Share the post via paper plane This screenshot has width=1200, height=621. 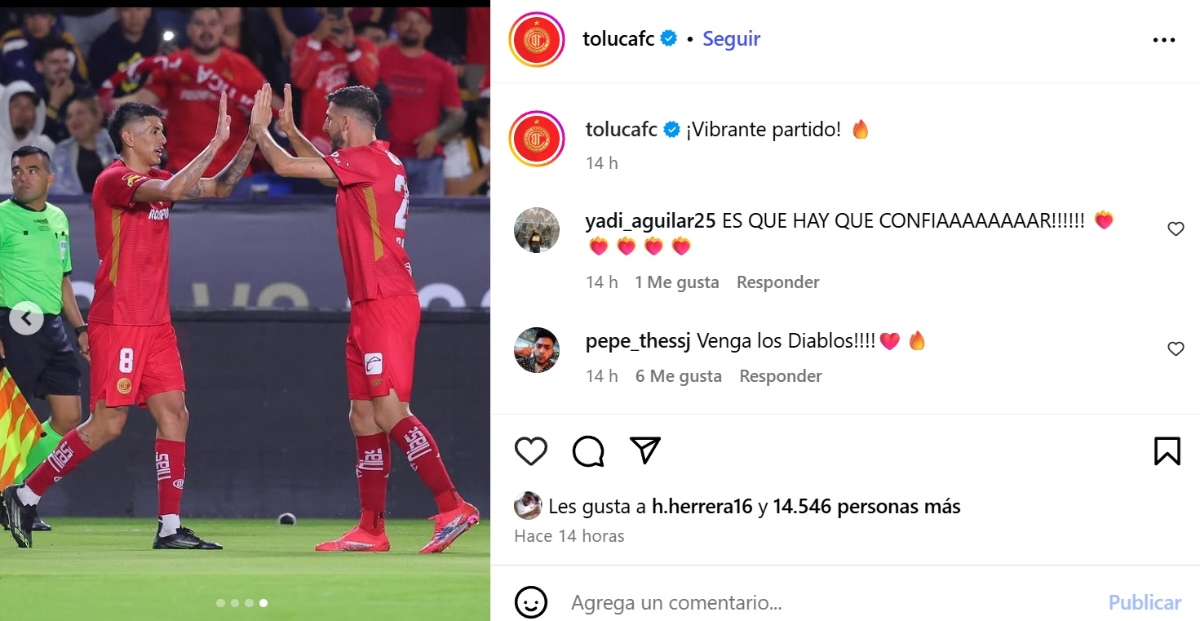[645, 451]
